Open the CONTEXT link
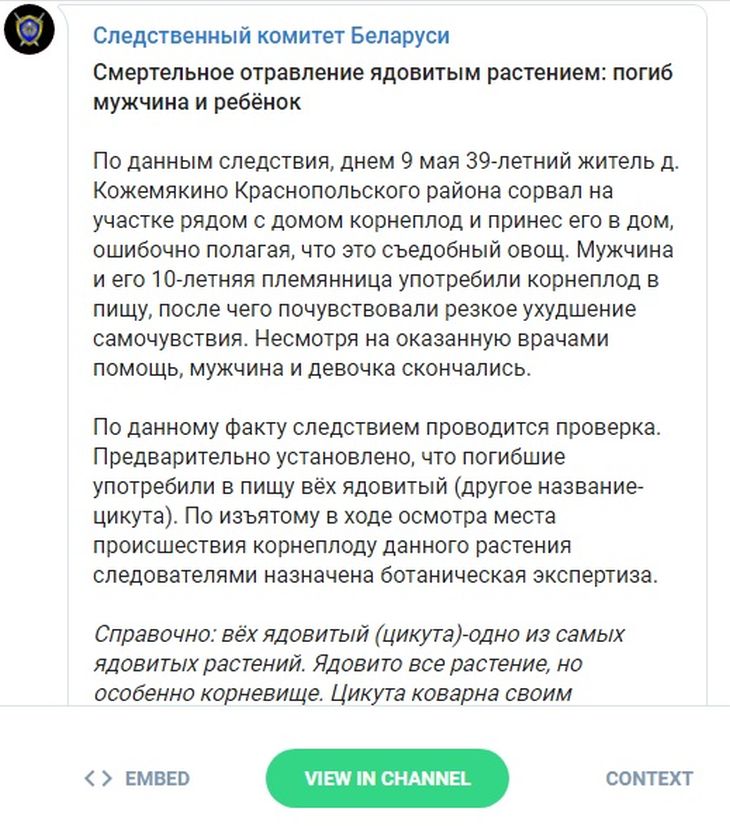Viewport: 730px width, 826px height. [x=649, y=778]
